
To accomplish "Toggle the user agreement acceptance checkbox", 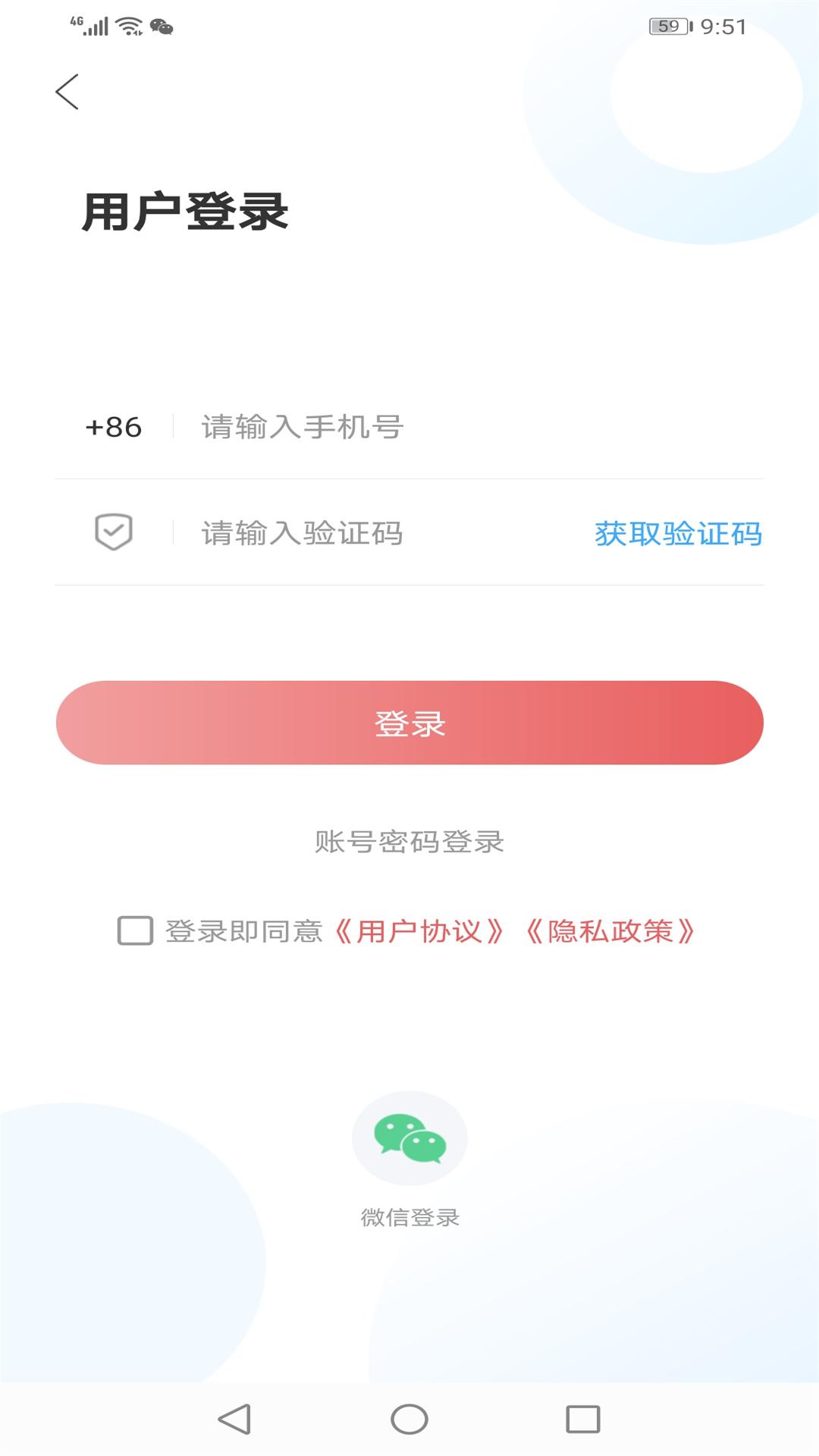I will pos(133,930).
